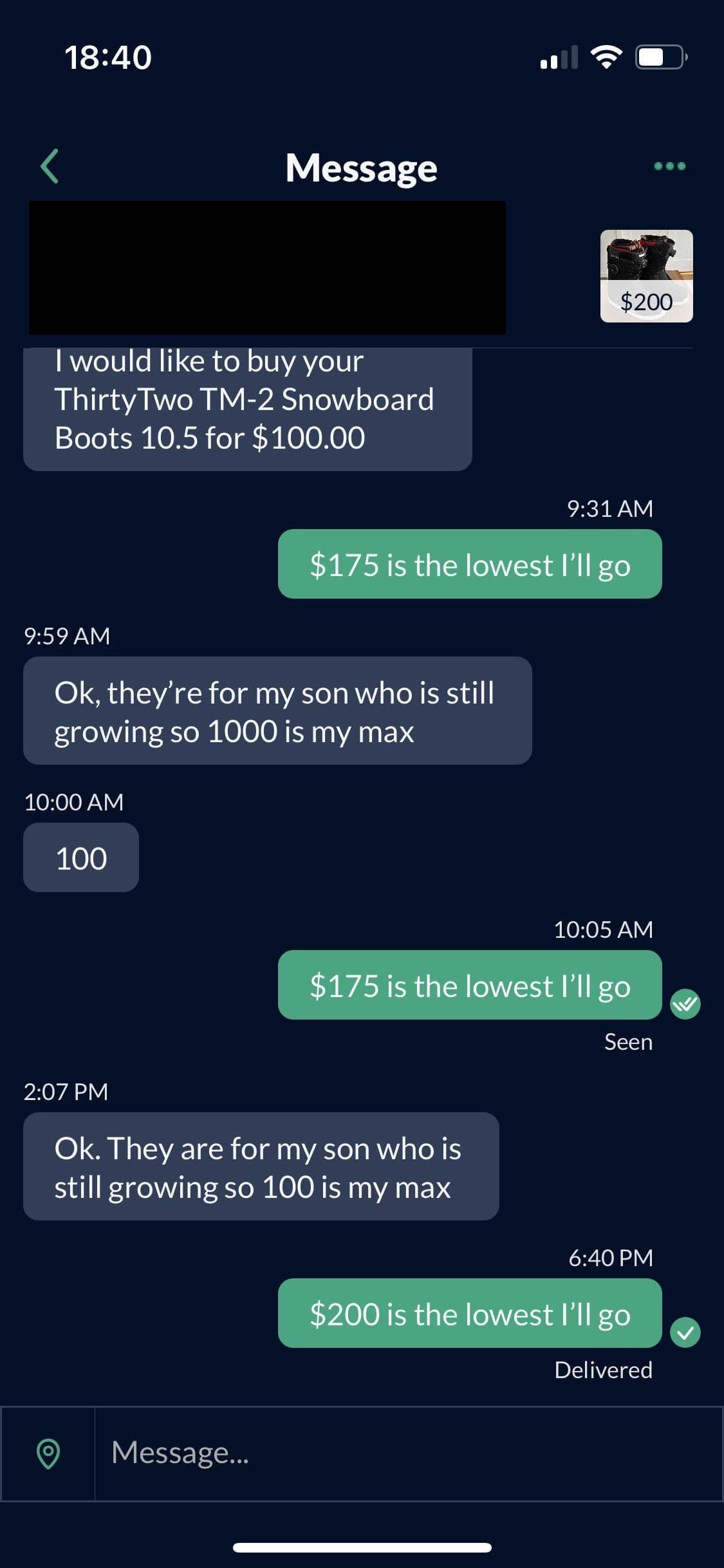
Task: Open the $200 snowboard boots listing thumbnail
Action: [x=646, y=275]
